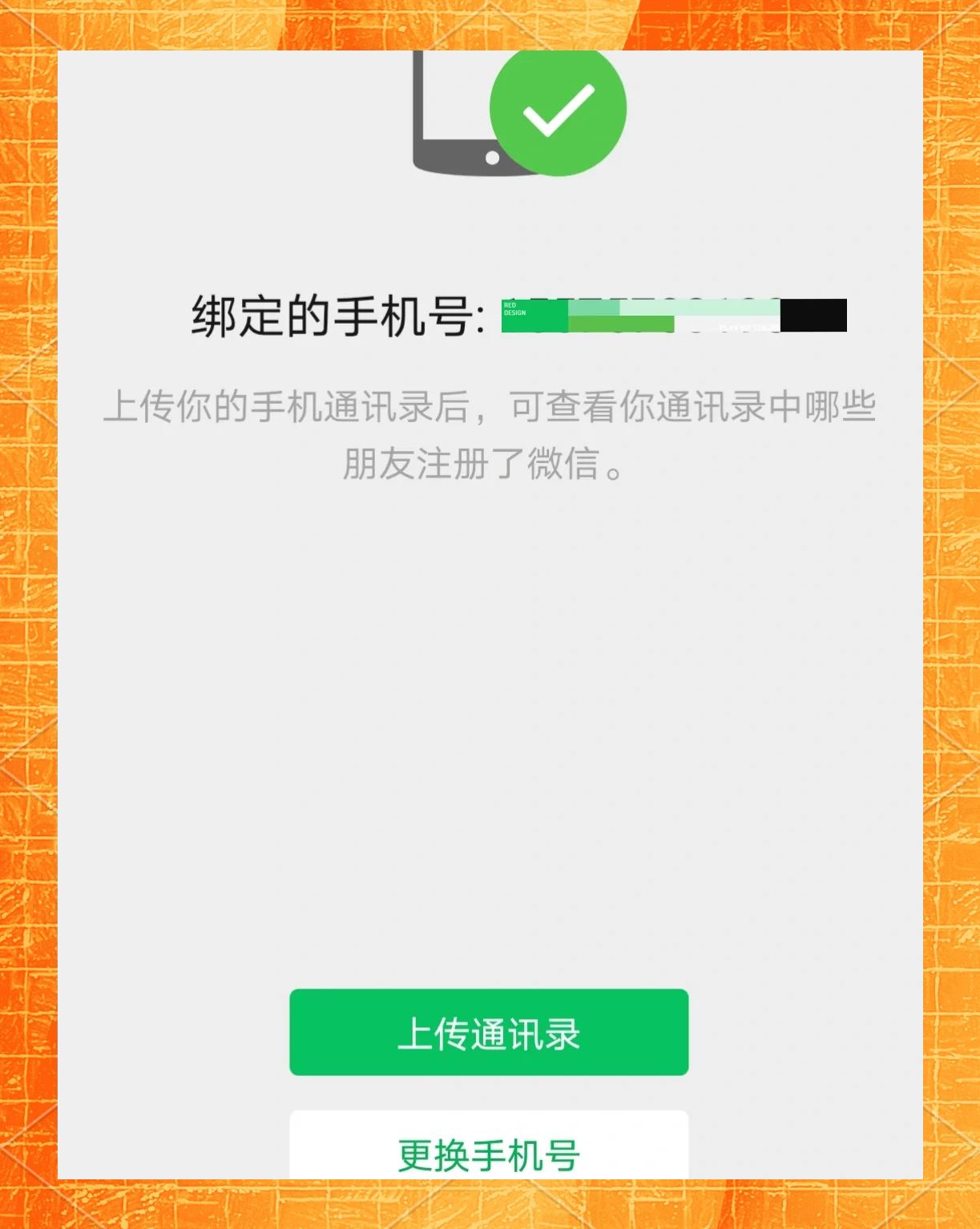Select the phone's home button dot
Viewport: 980px width, 1229px height.
490,157
